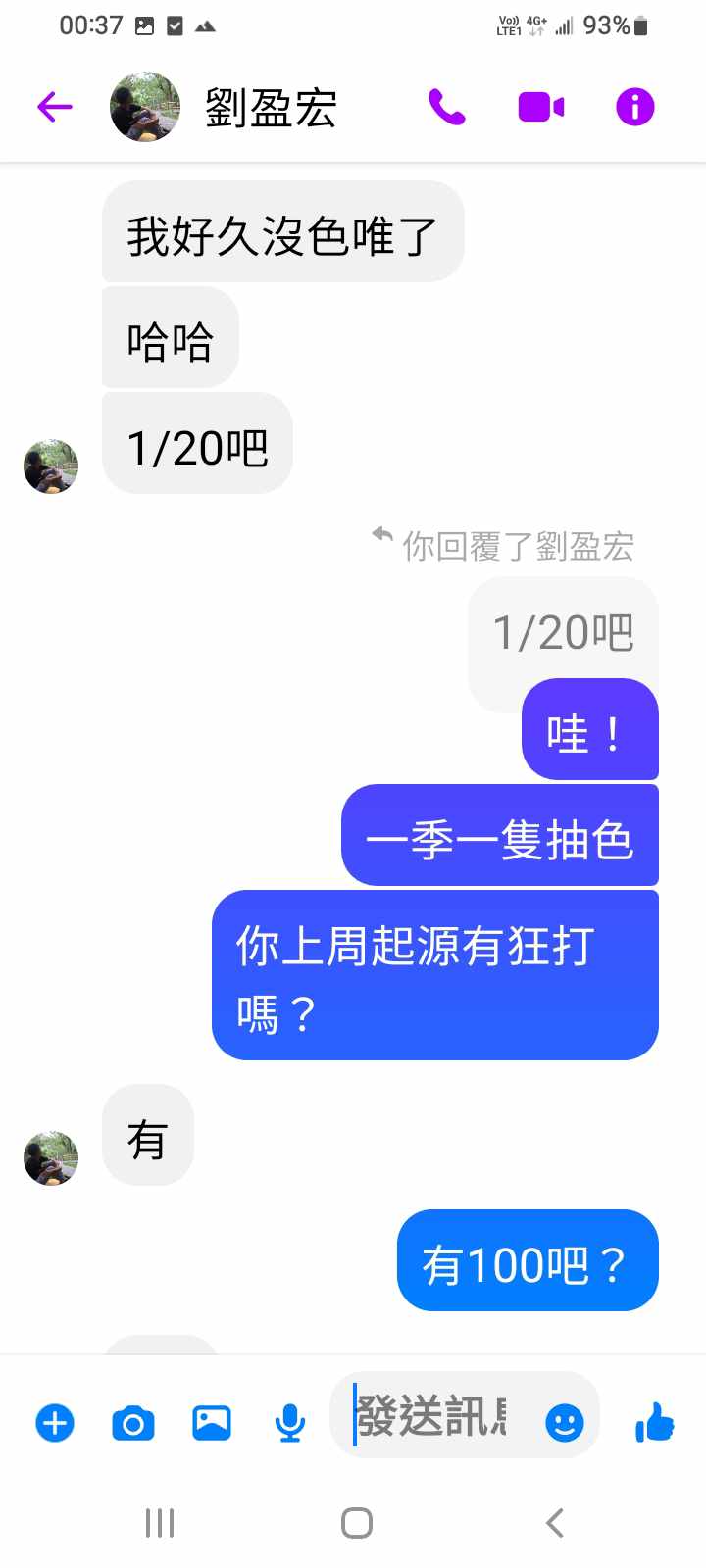Open the photo gallery picker

212,1422
